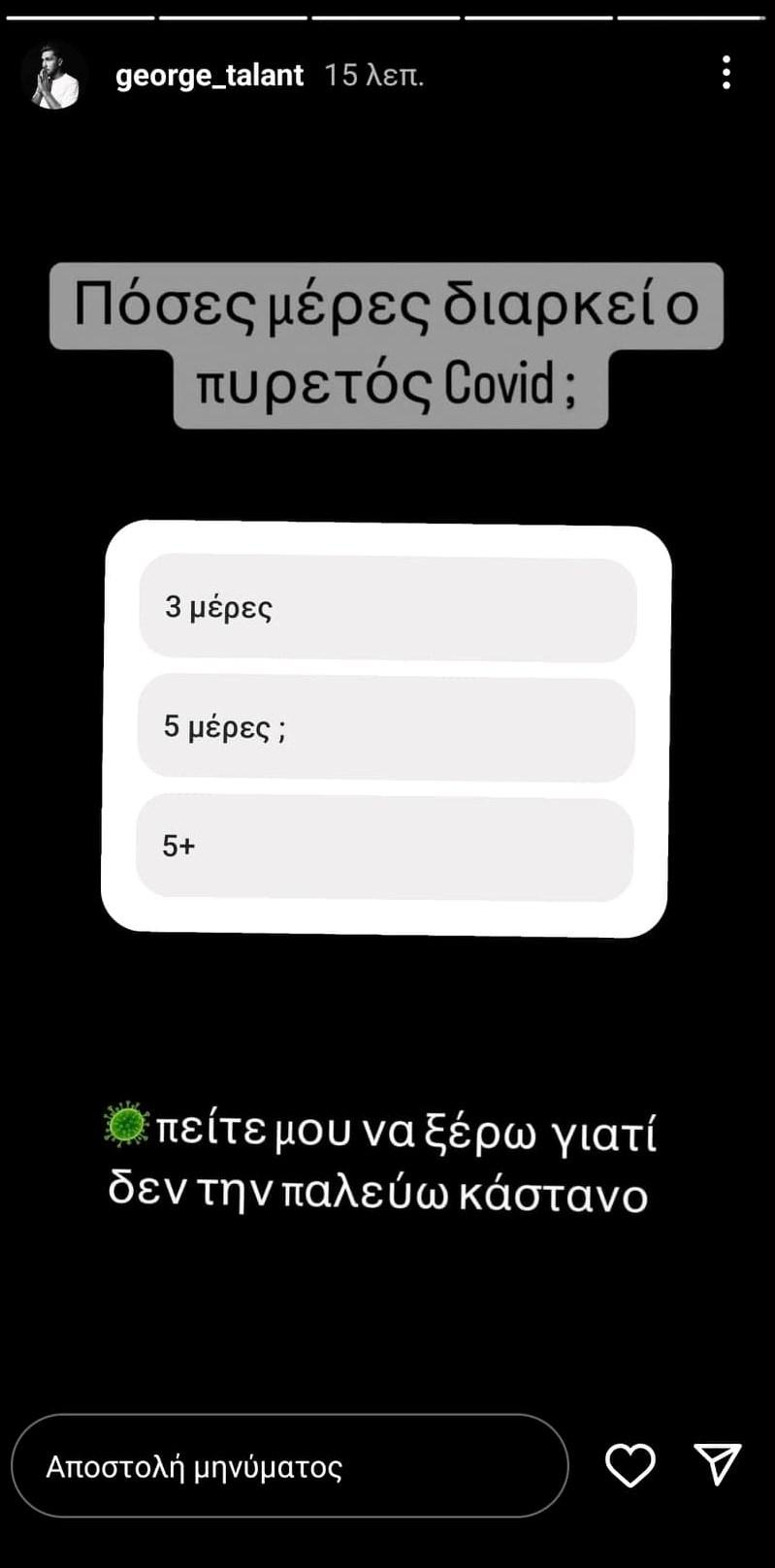The image size is (775, 1568).
Task: Vote for the 3 μέρες option
Action: point(387,608)
